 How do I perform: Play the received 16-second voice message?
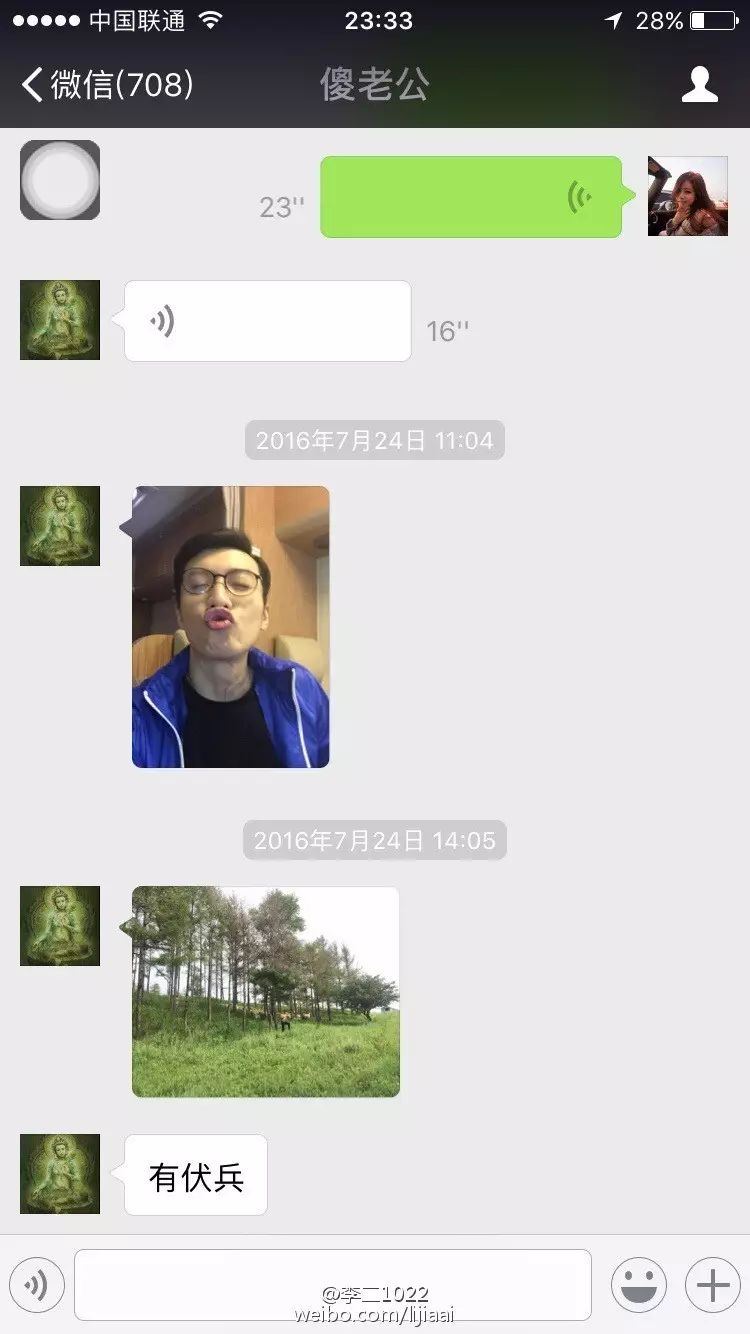coord(267,321)
